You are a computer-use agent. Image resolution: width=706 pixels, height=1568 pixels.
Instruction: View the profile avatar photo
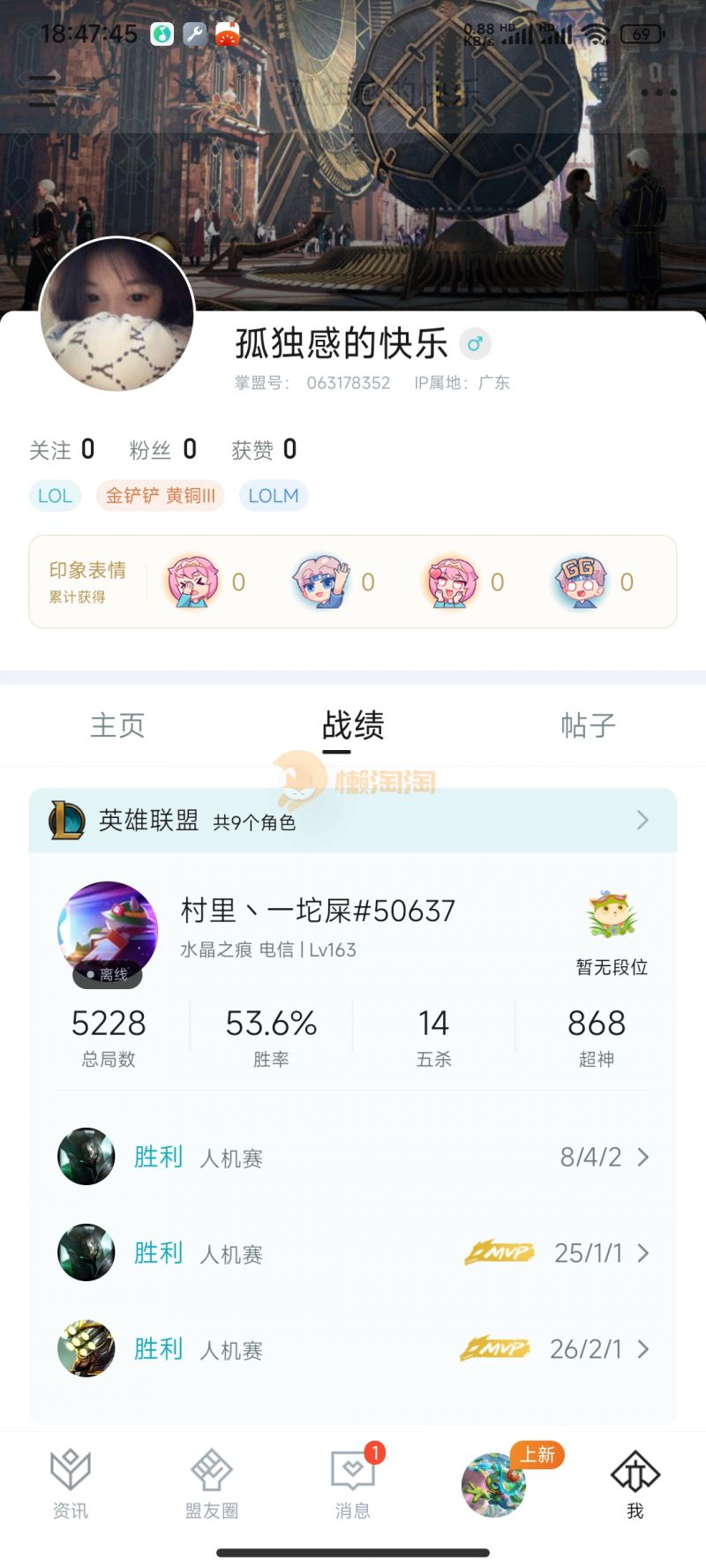point(117,315)
